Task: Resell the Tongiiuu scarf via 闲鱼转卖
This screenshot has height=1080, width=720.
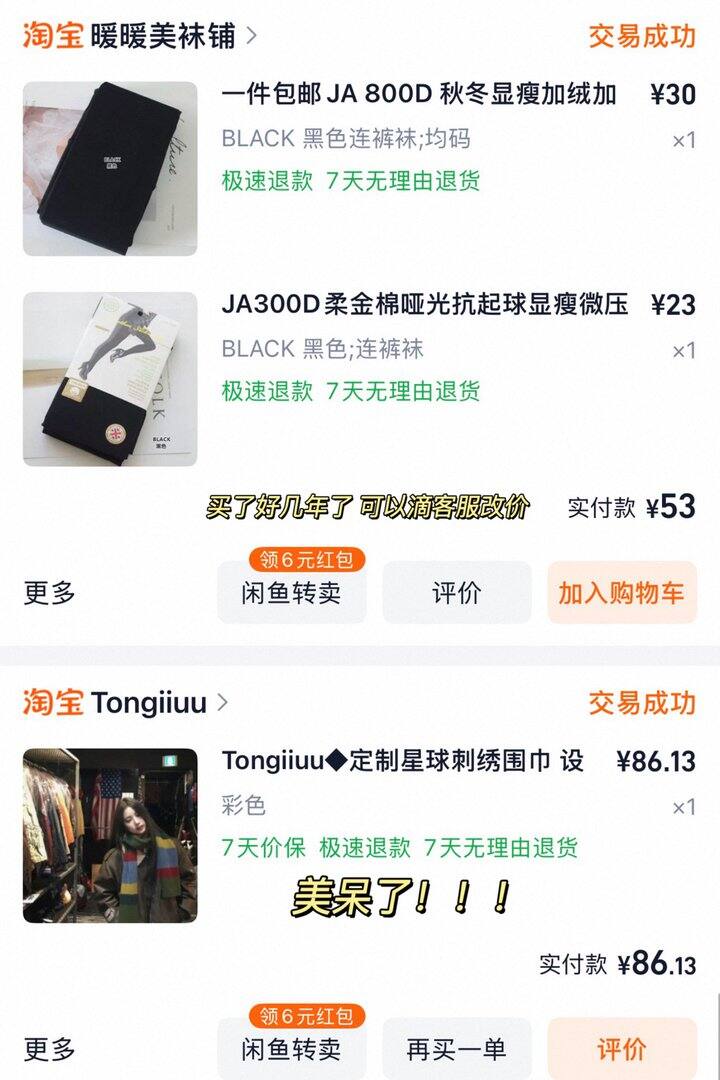Action: pyautogui.click(x=291, y=1049)
